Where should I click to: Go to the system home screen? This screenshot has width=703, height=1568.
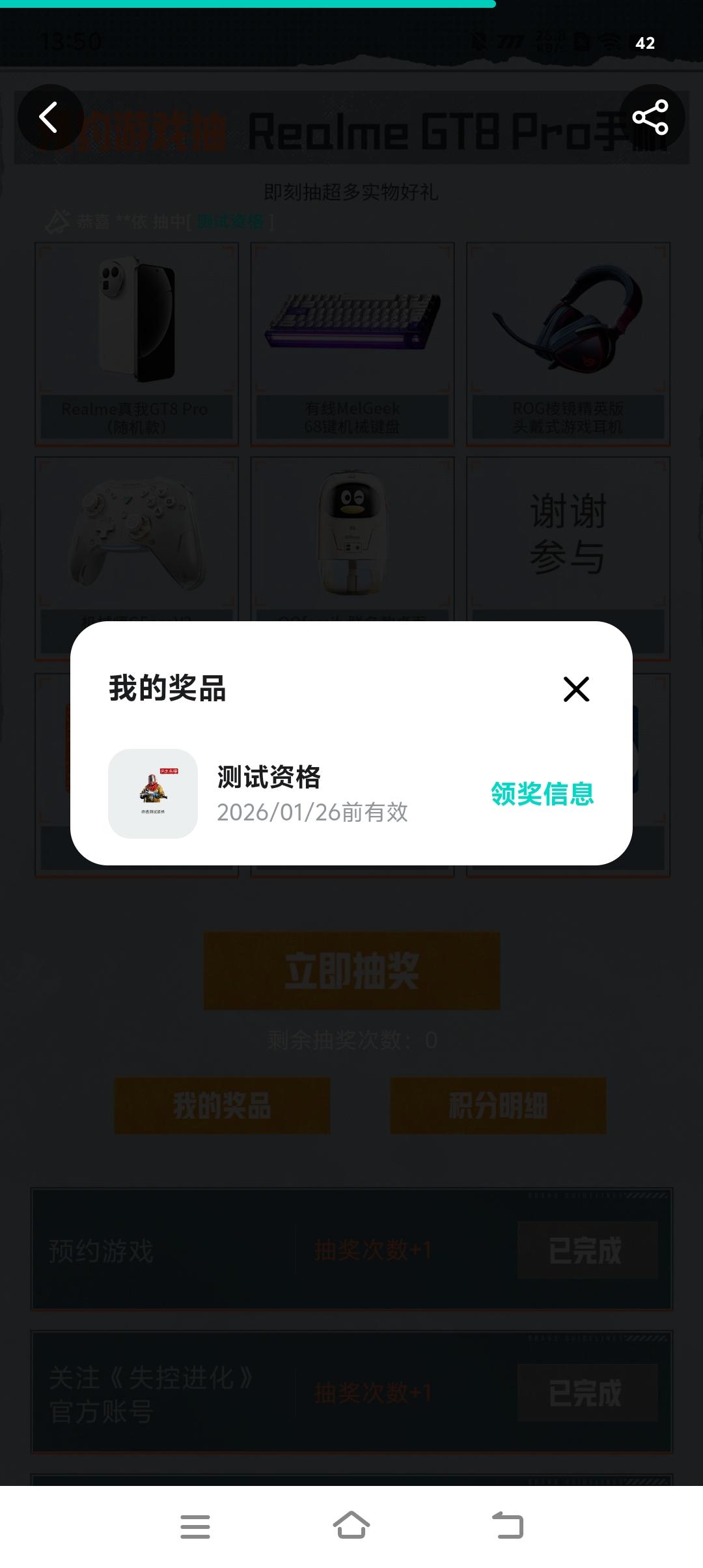[x=351, y=1526]
